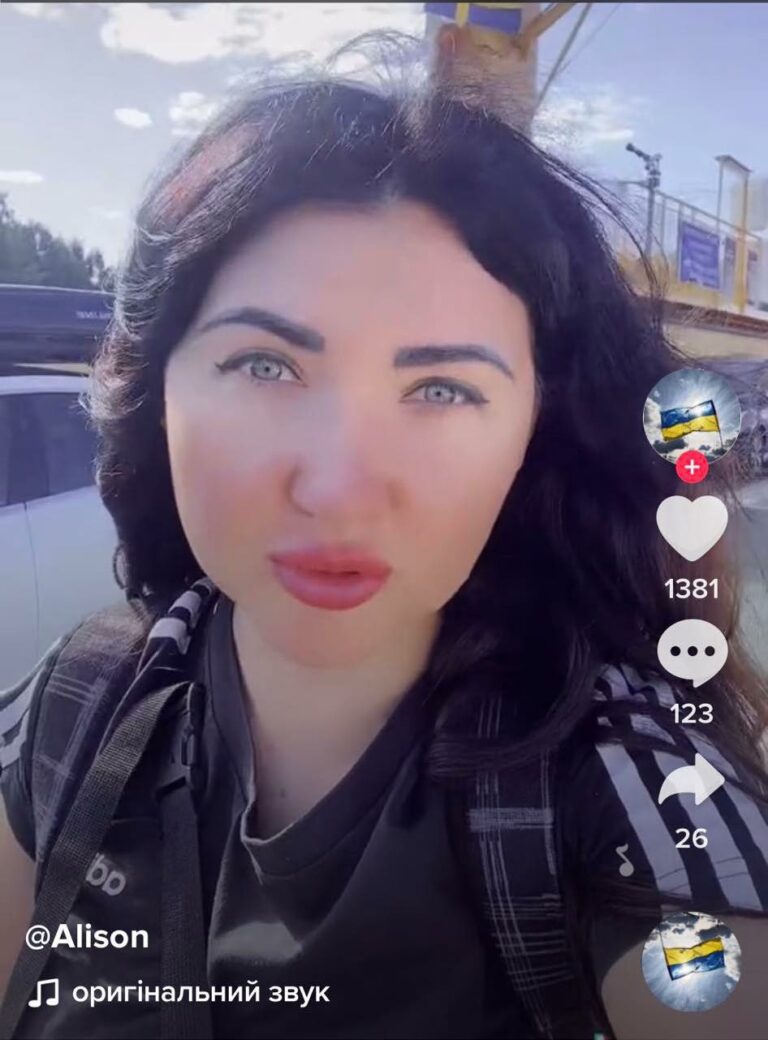Viewport: 768px width, 1040px height.
Task: Like this video with the heart
Action: tap(691, 528)
